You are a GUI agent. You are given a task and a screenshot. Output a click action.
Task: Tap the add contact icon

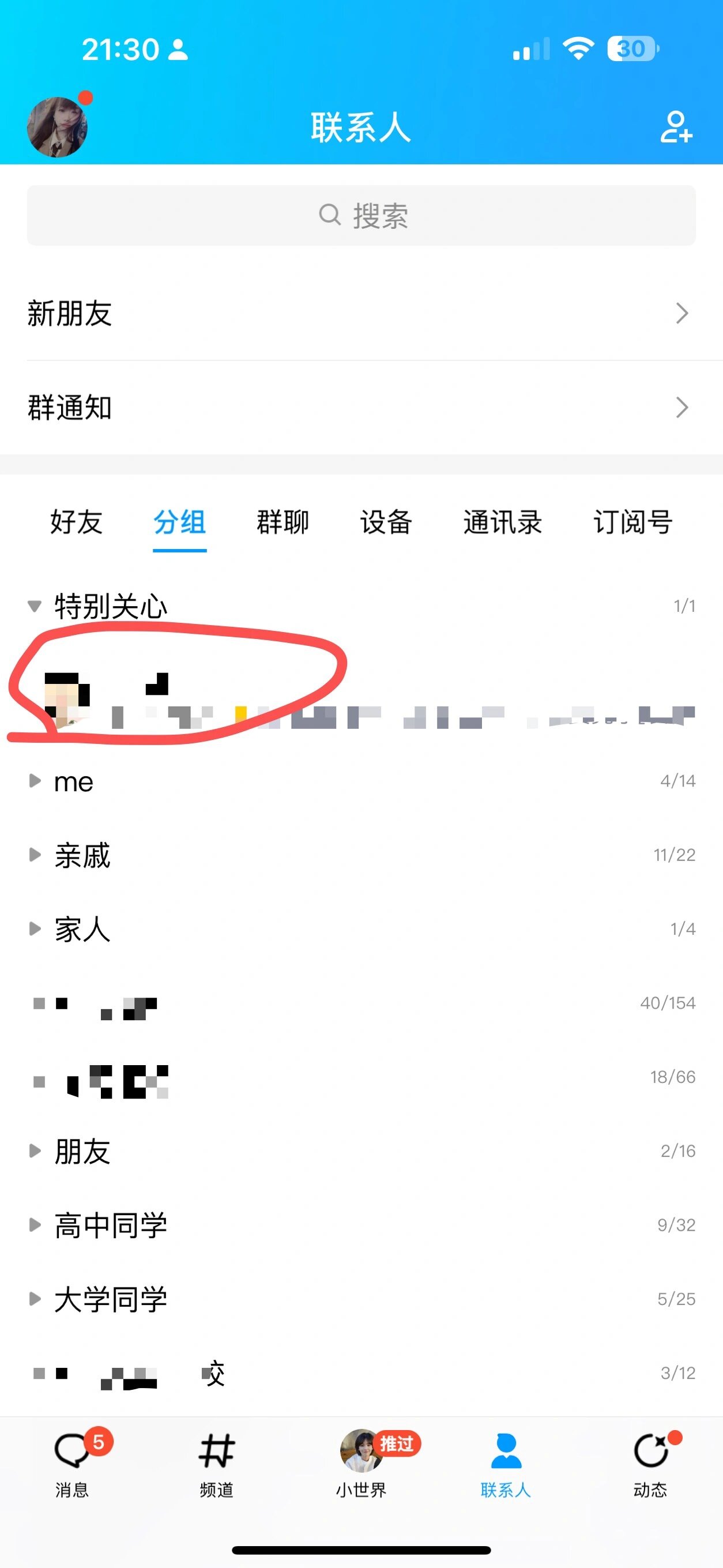tap(676, 127)
